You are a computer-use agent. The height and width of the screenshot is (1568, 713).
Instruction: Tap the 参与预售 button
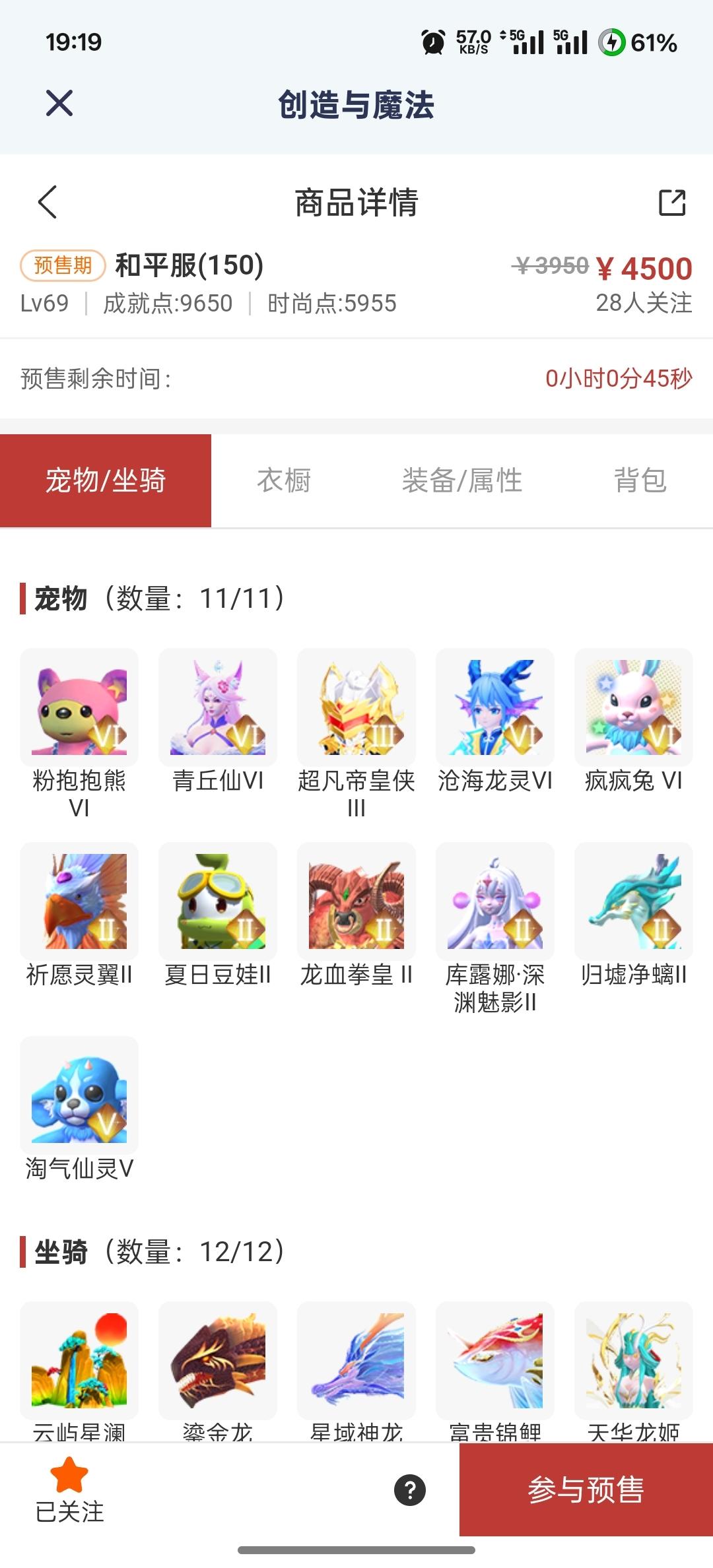(586, 1489)
